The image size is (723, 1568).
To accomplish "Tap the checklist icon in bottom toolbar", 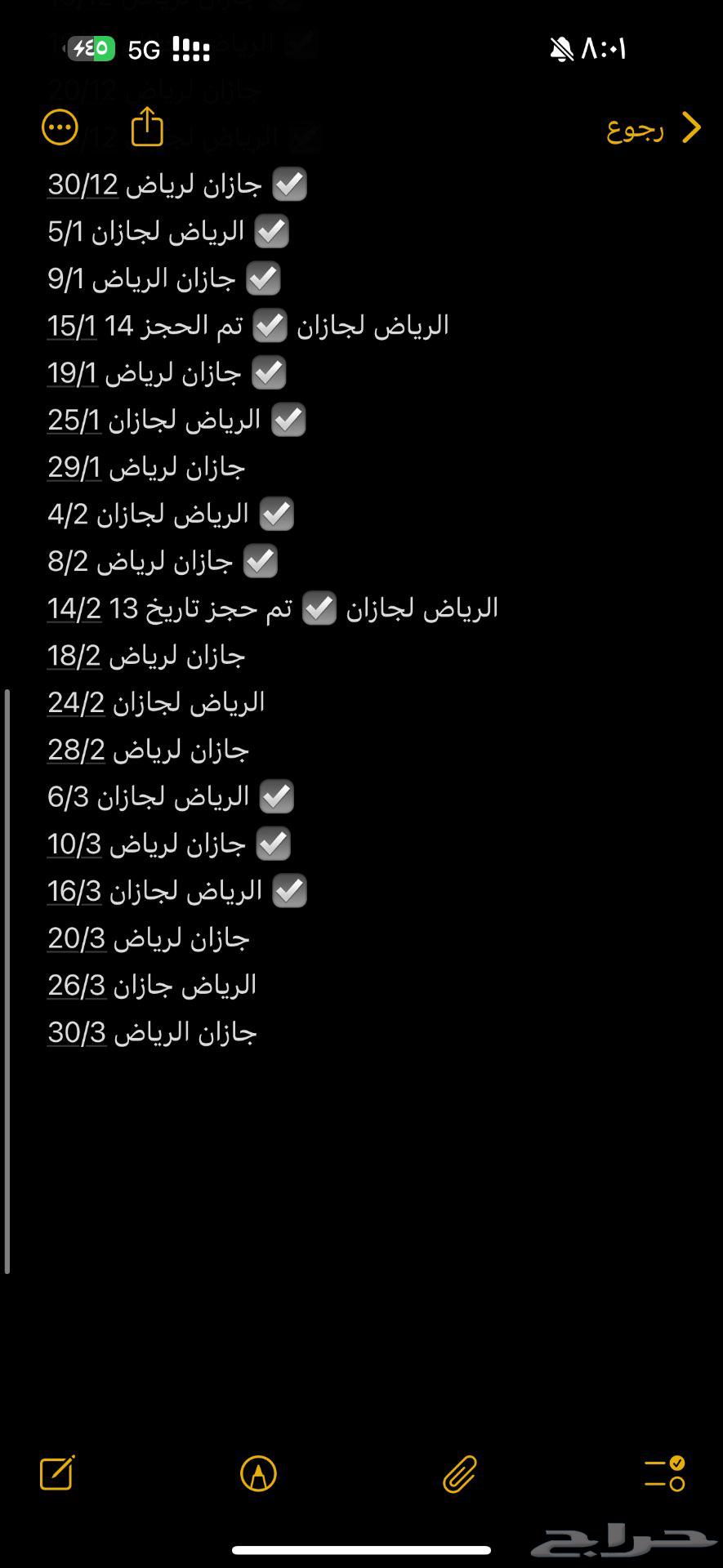I will (665, 1475).
